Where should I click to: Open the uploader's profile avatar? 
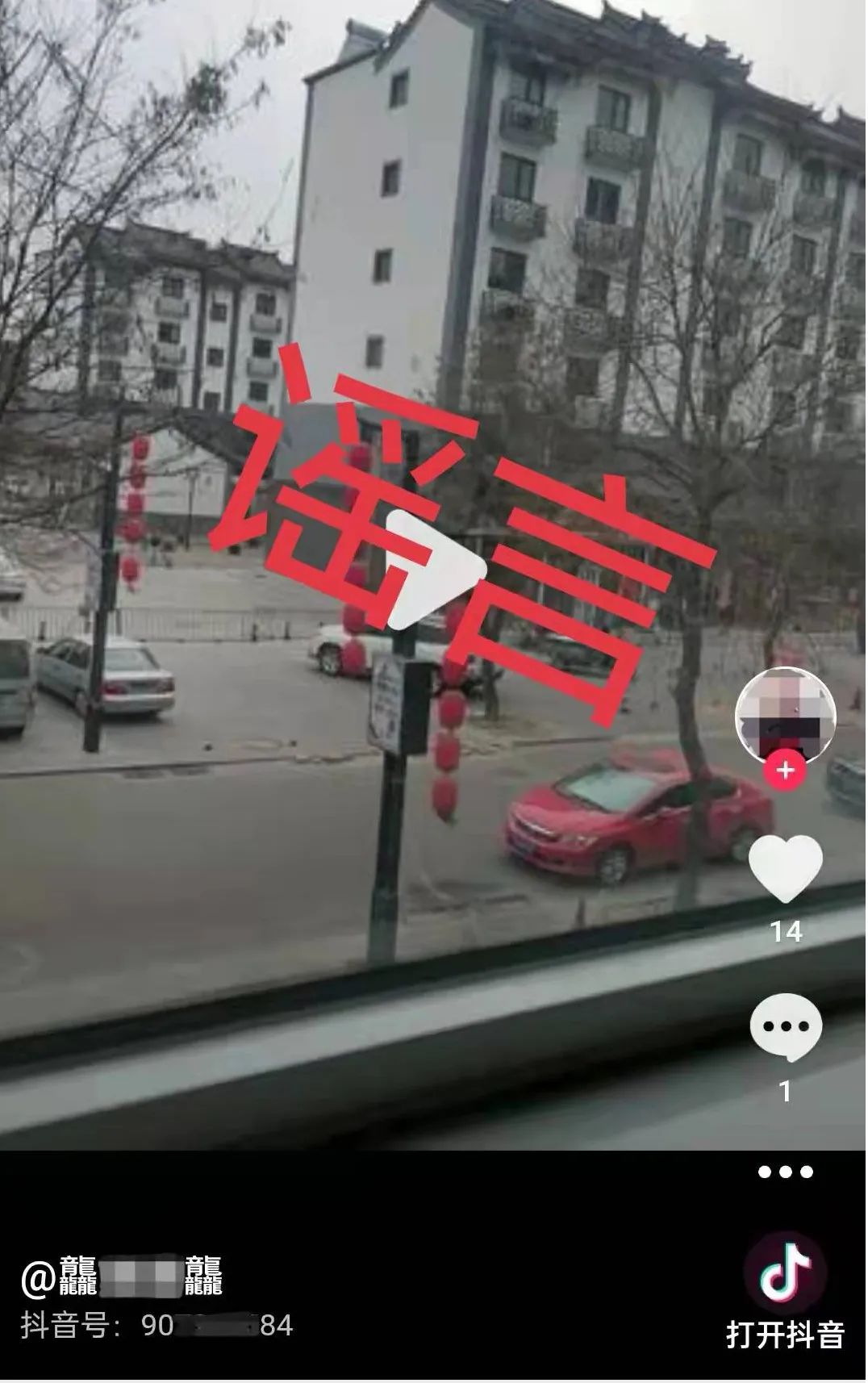click(785, 714)
